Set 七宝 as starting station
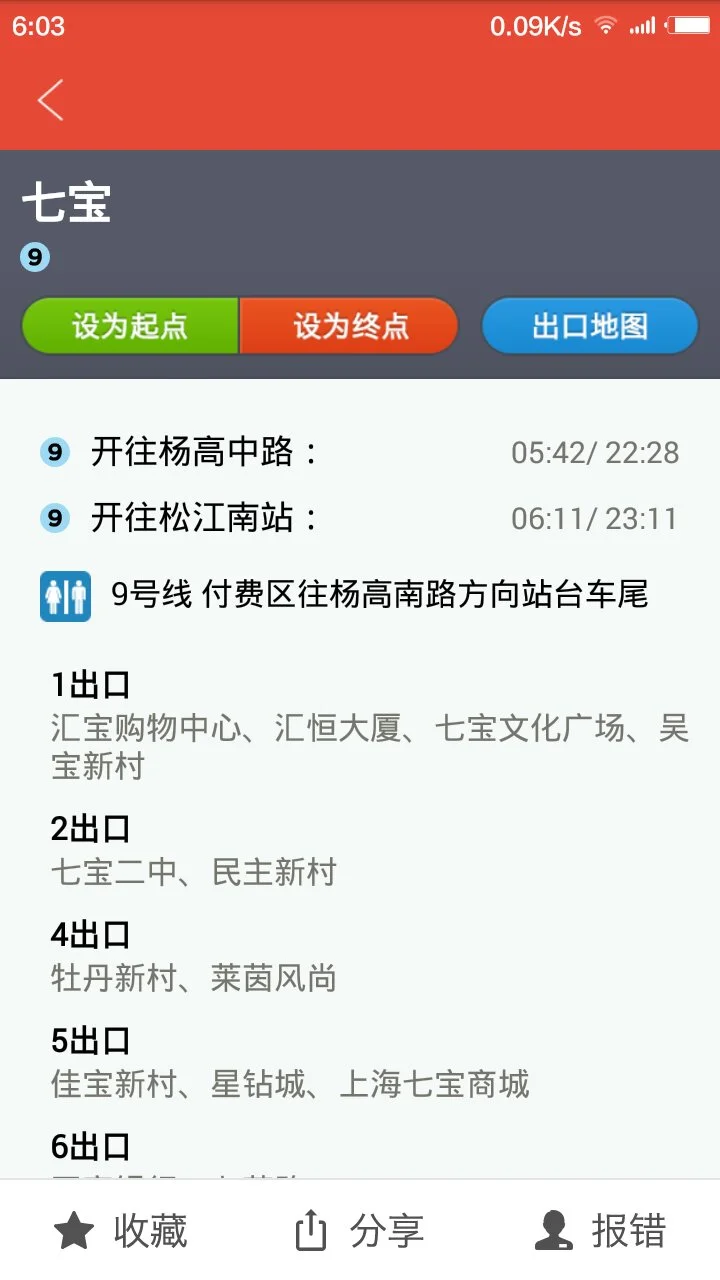720x1280 pixels. pyautogui.click(x=129, y=326)
